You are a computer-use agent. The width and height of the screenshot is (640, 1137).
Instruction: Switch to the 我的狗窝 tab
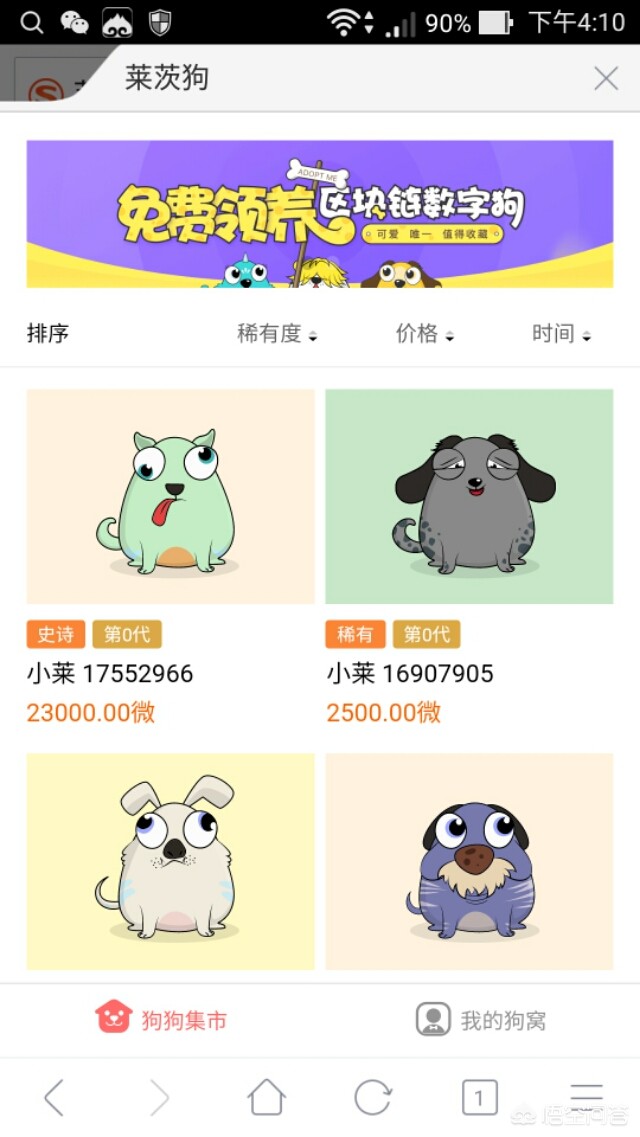point(481,1020)
